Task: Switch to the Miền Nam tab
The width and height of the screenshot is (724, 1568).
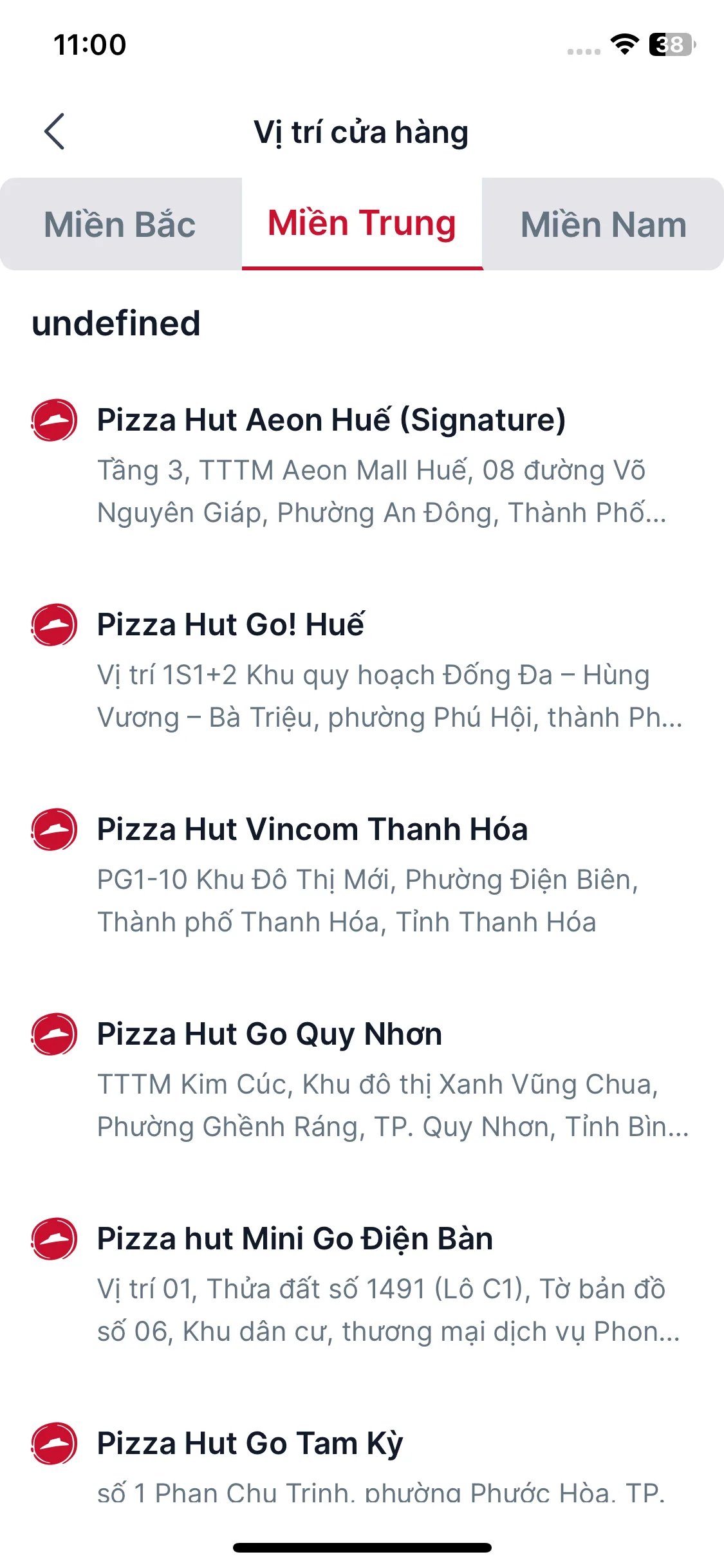Action: (603, 225)
